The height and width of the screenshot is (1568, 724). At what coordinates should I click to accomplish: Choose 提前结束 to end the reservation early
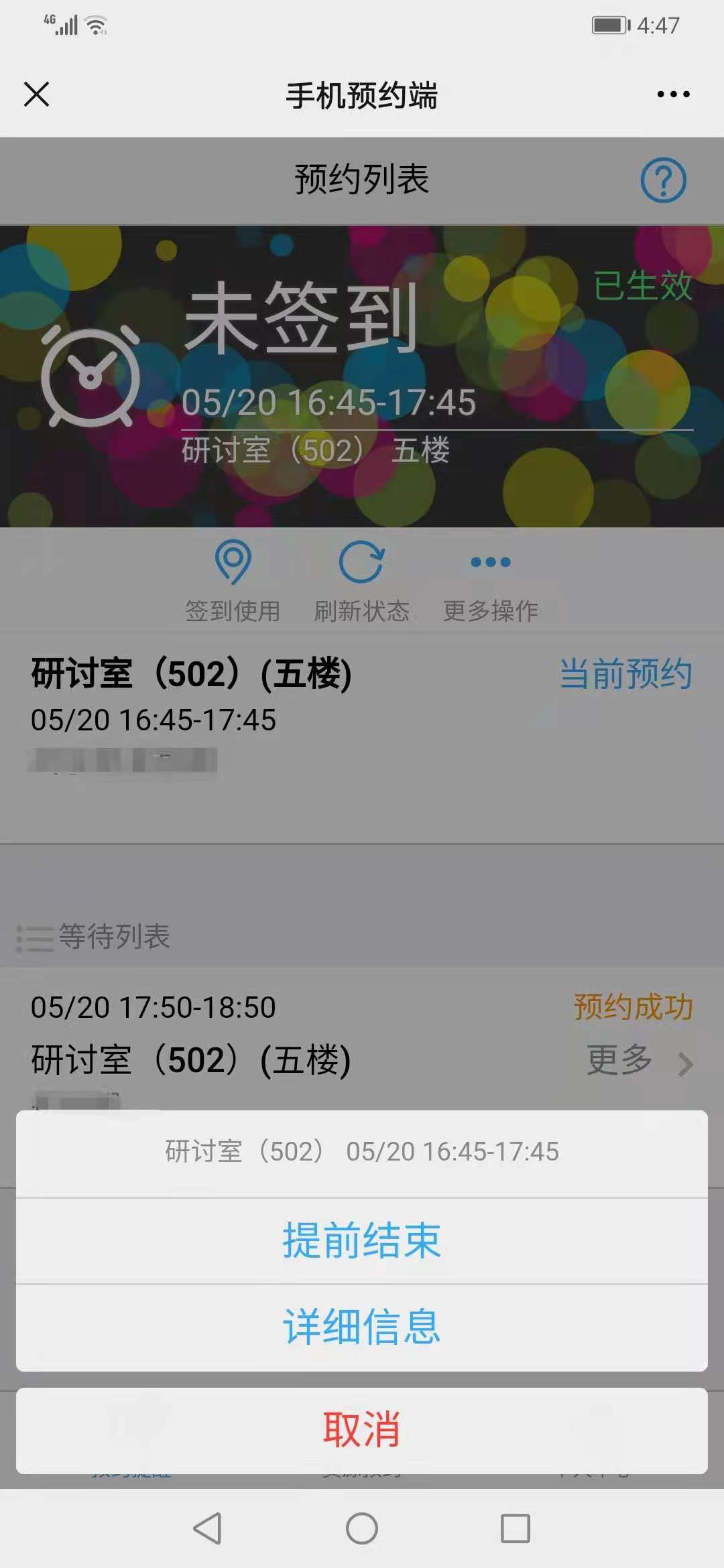(362, 1241)
